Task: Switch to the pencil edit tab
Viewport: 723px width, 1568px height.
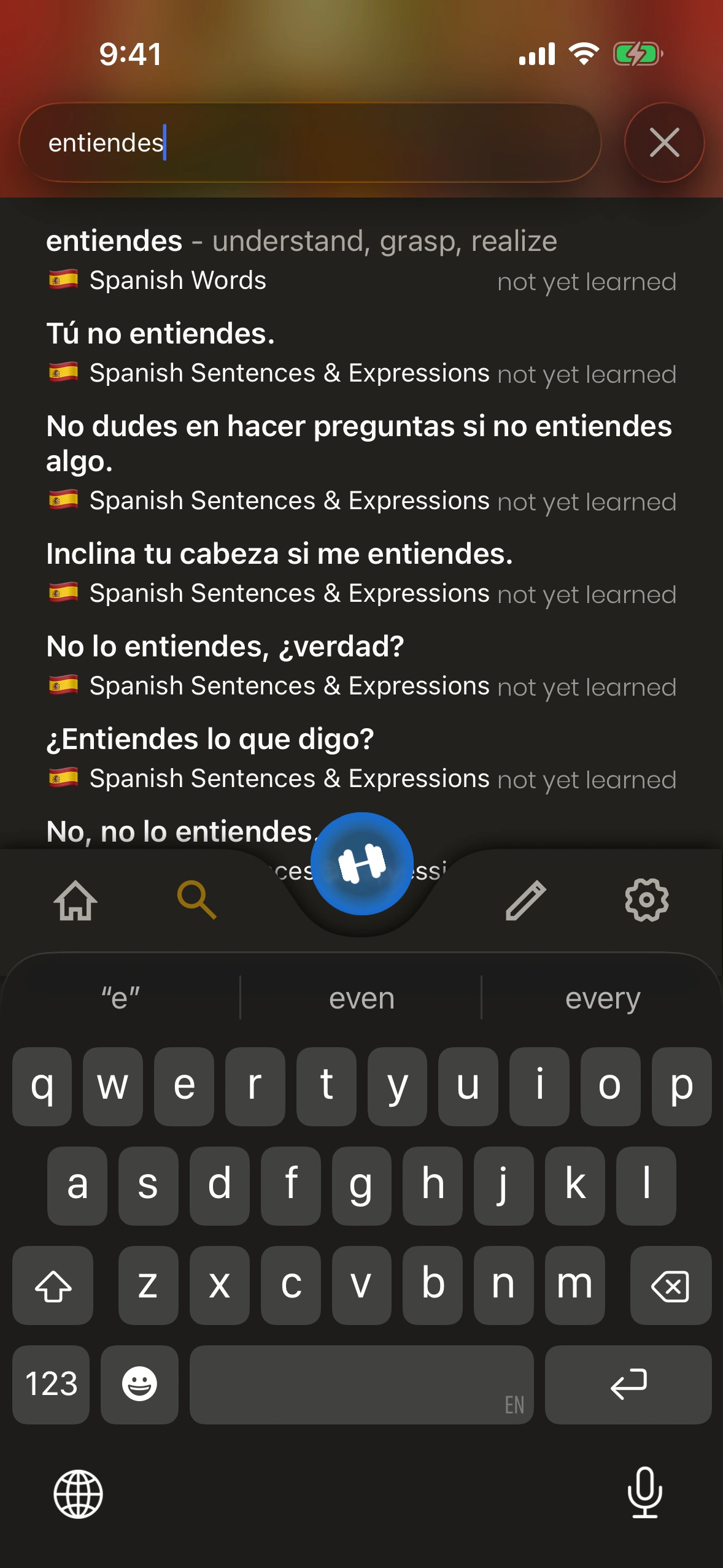Action: tap(526, 900)
